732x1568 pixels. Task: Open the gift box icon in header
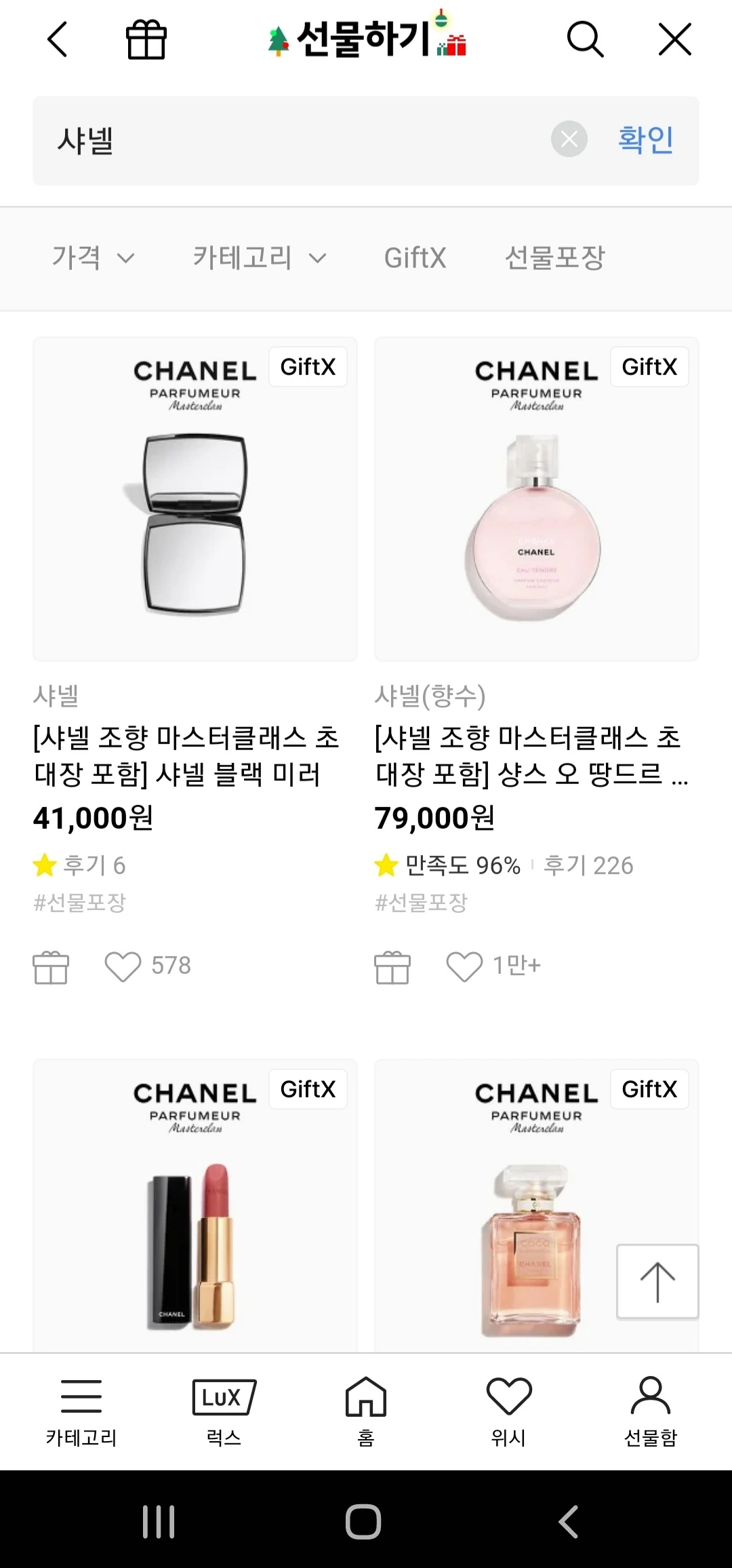tap(146, 39)
